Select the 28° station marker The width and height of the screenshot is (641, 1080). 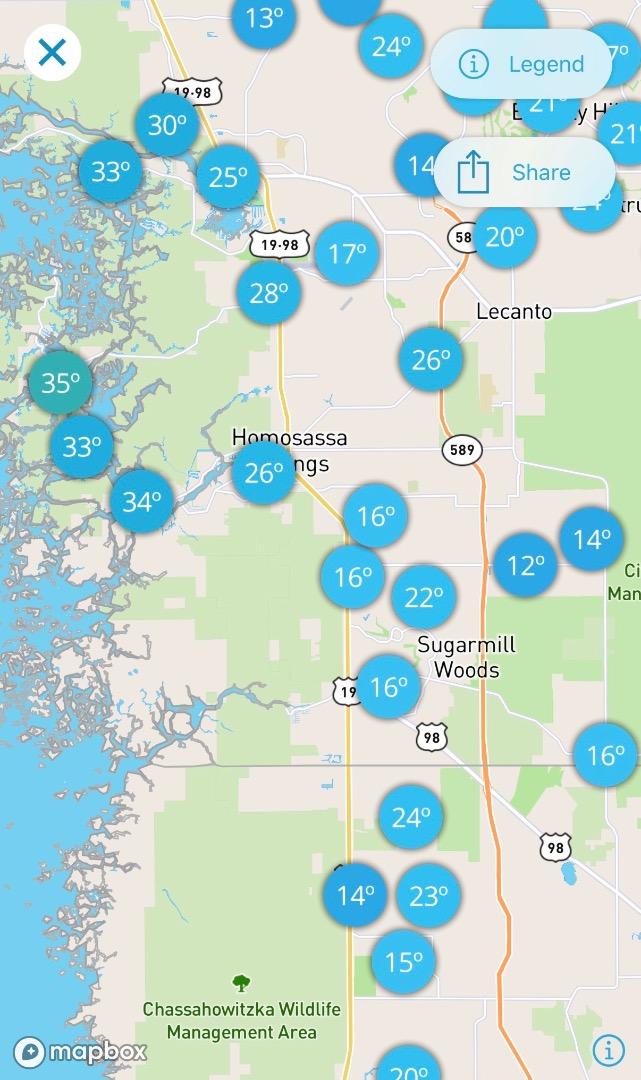tap(269, 293)
